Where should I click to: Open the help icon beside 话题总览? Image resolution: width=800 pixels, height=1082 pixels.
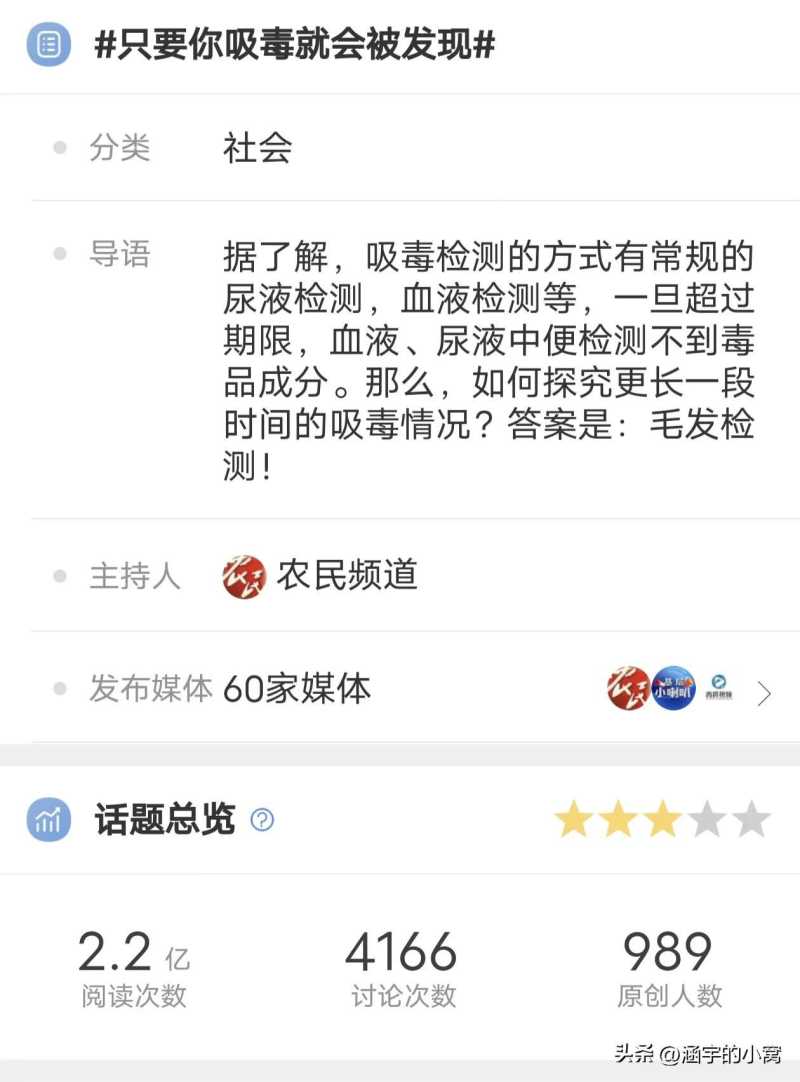tap(262, 820)
